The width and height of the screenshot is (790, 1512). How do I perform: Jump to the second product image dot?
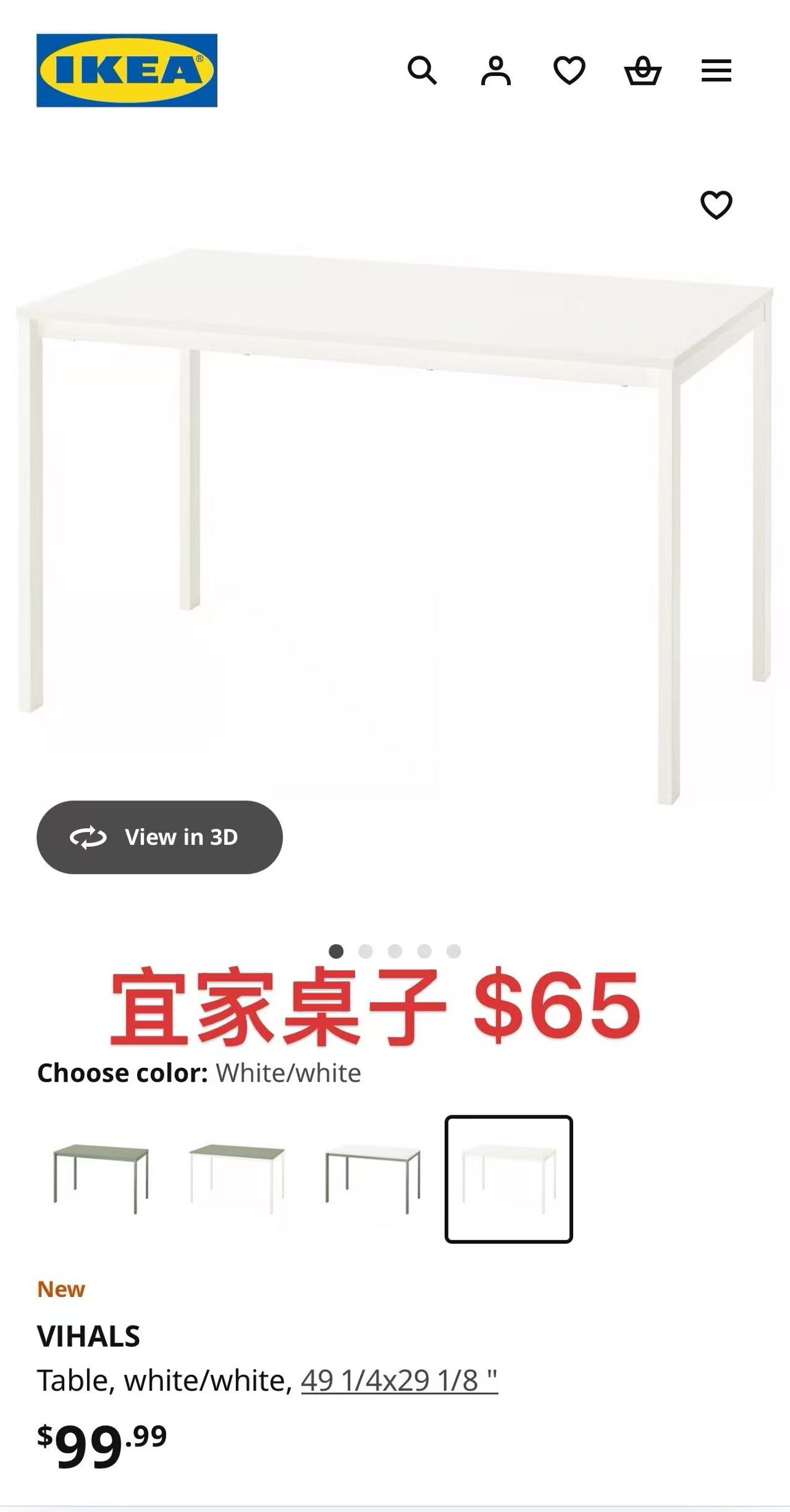(366, 951)
